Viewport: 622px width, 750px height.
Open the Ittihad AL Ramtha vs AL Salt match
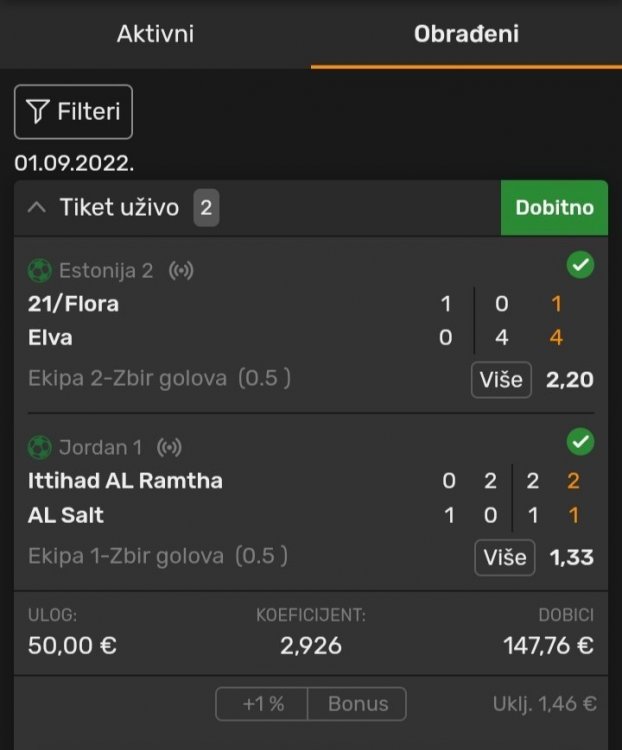tap(200, 498)
